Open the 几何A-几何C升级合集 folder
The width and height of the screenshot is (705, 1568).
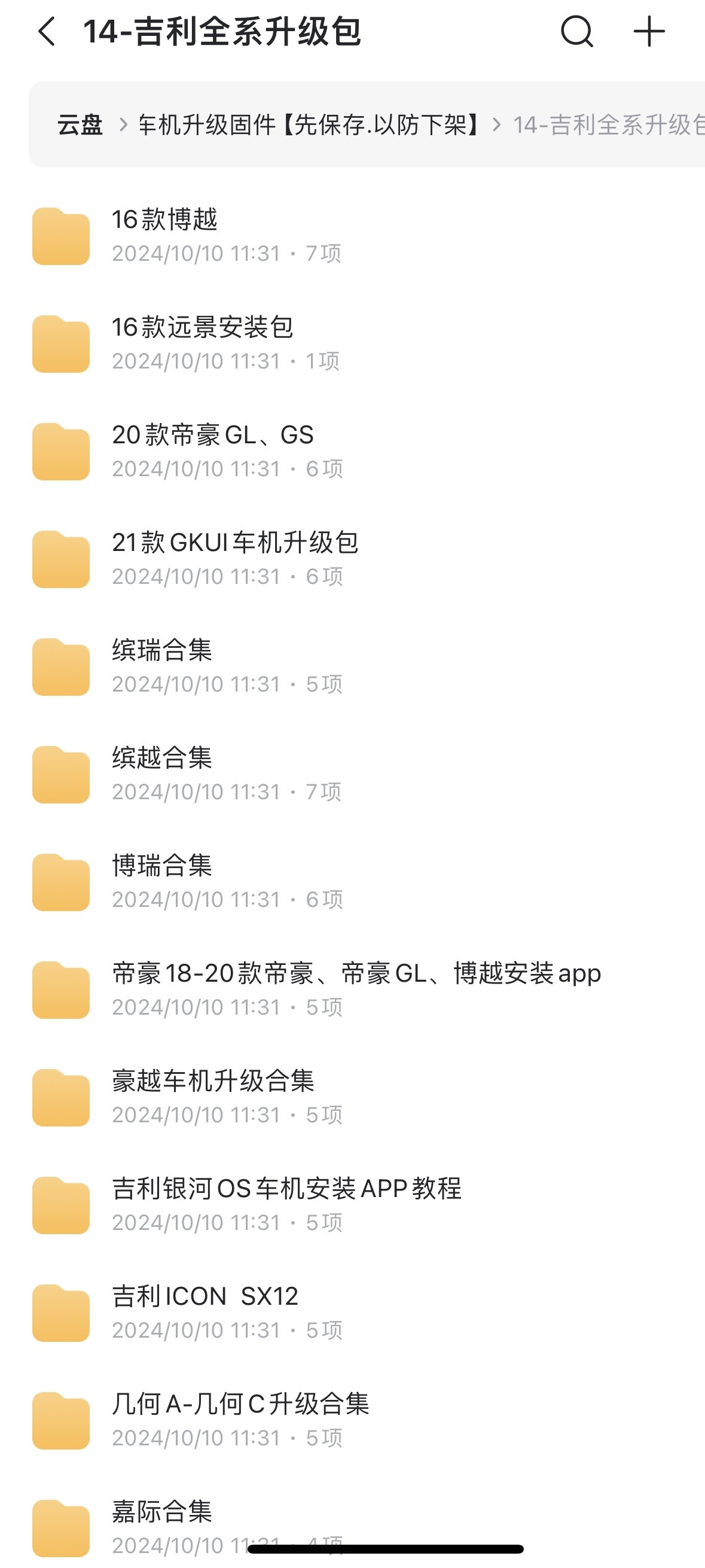pos(353,1421)
